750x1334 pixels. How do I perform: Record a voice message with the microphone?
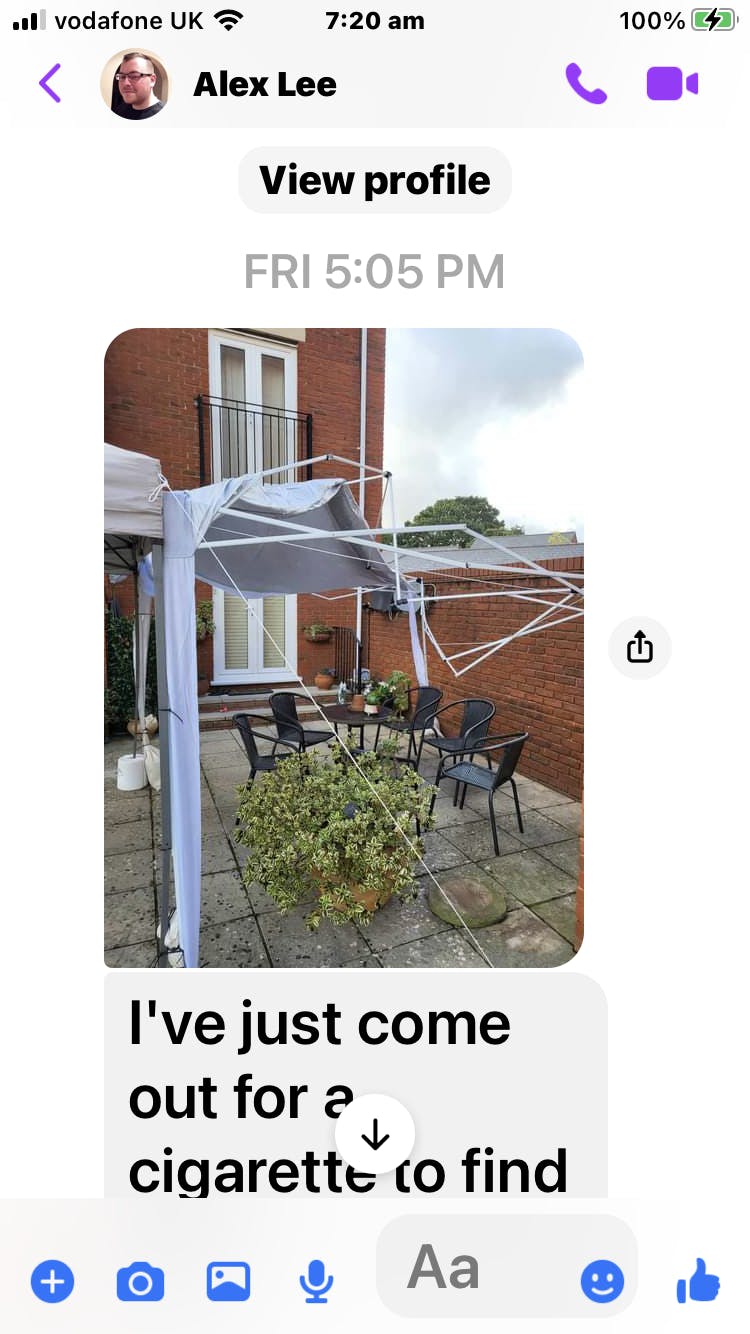click(x=316, y=1281)
